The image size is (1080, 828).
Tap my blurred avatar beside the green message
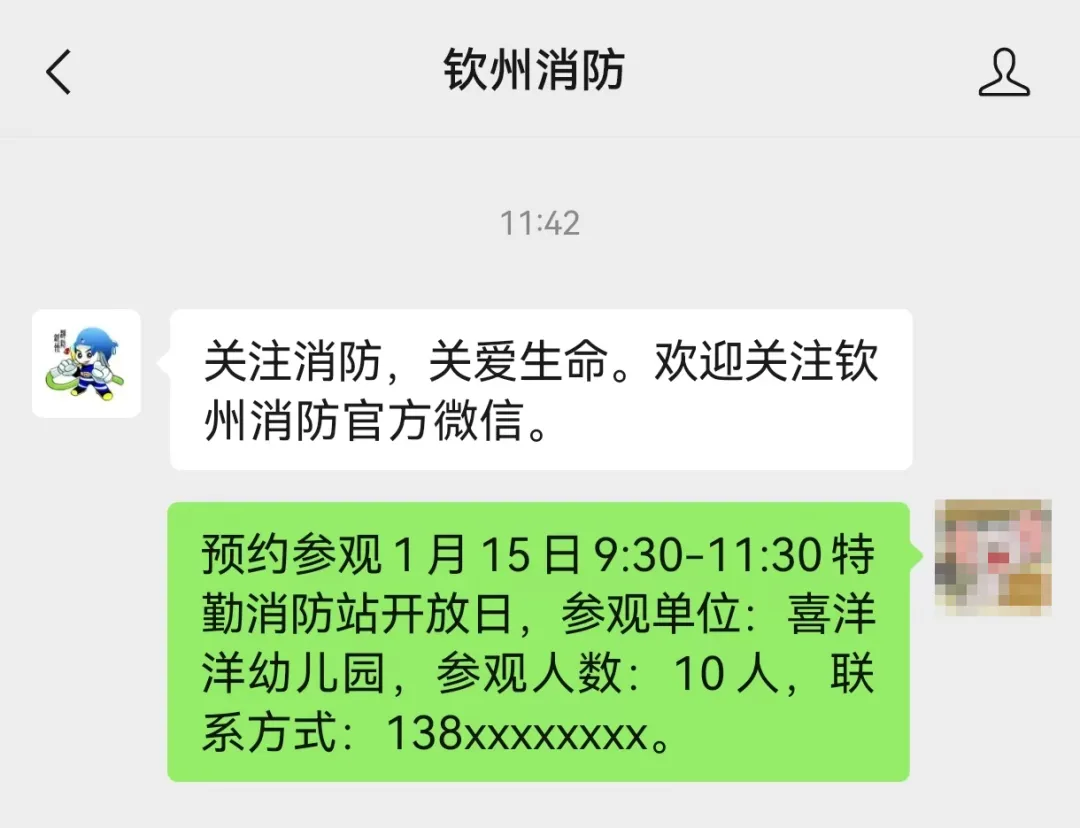(x=992, y=557)
